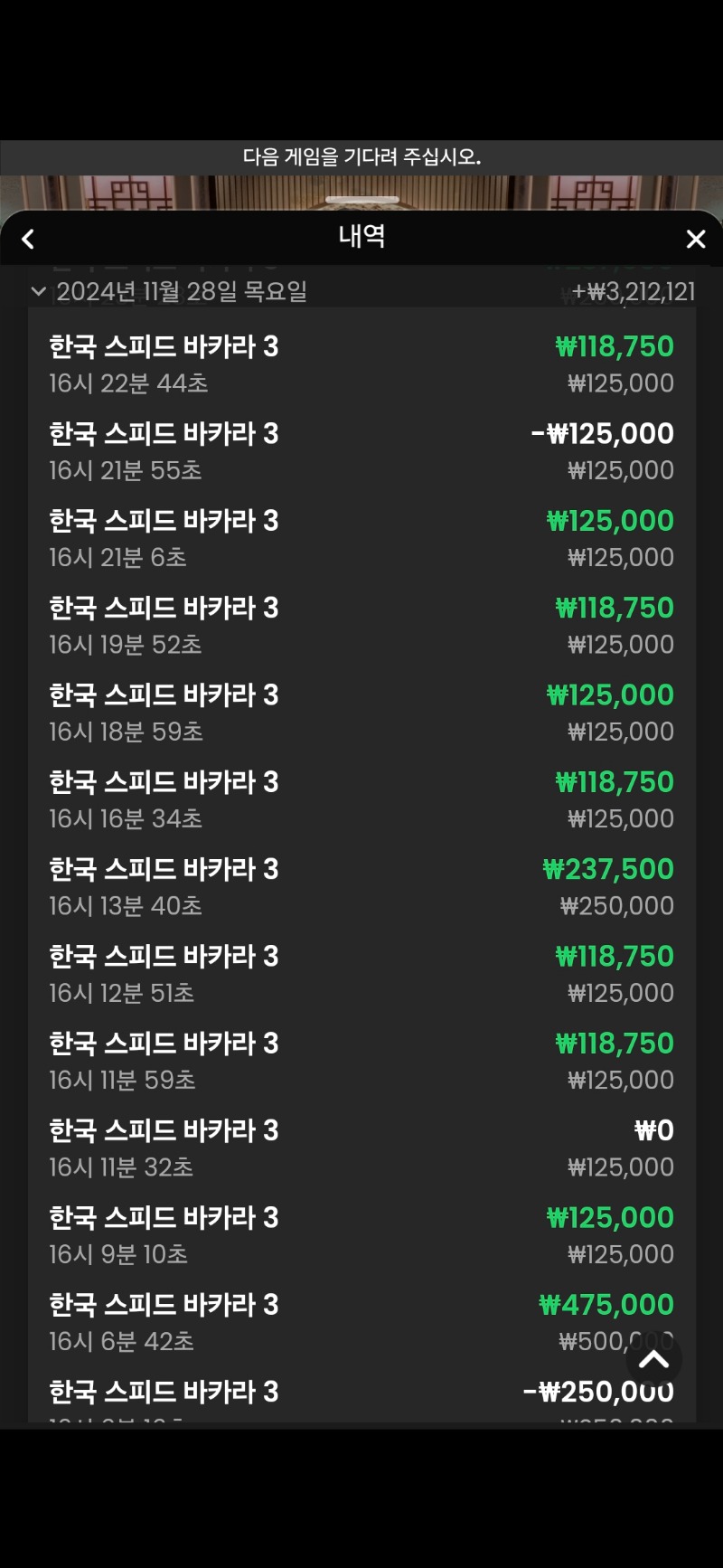View the 16시 21분 6초 round details
This screenshot has height=1568, width=723.
click(361, 538)
